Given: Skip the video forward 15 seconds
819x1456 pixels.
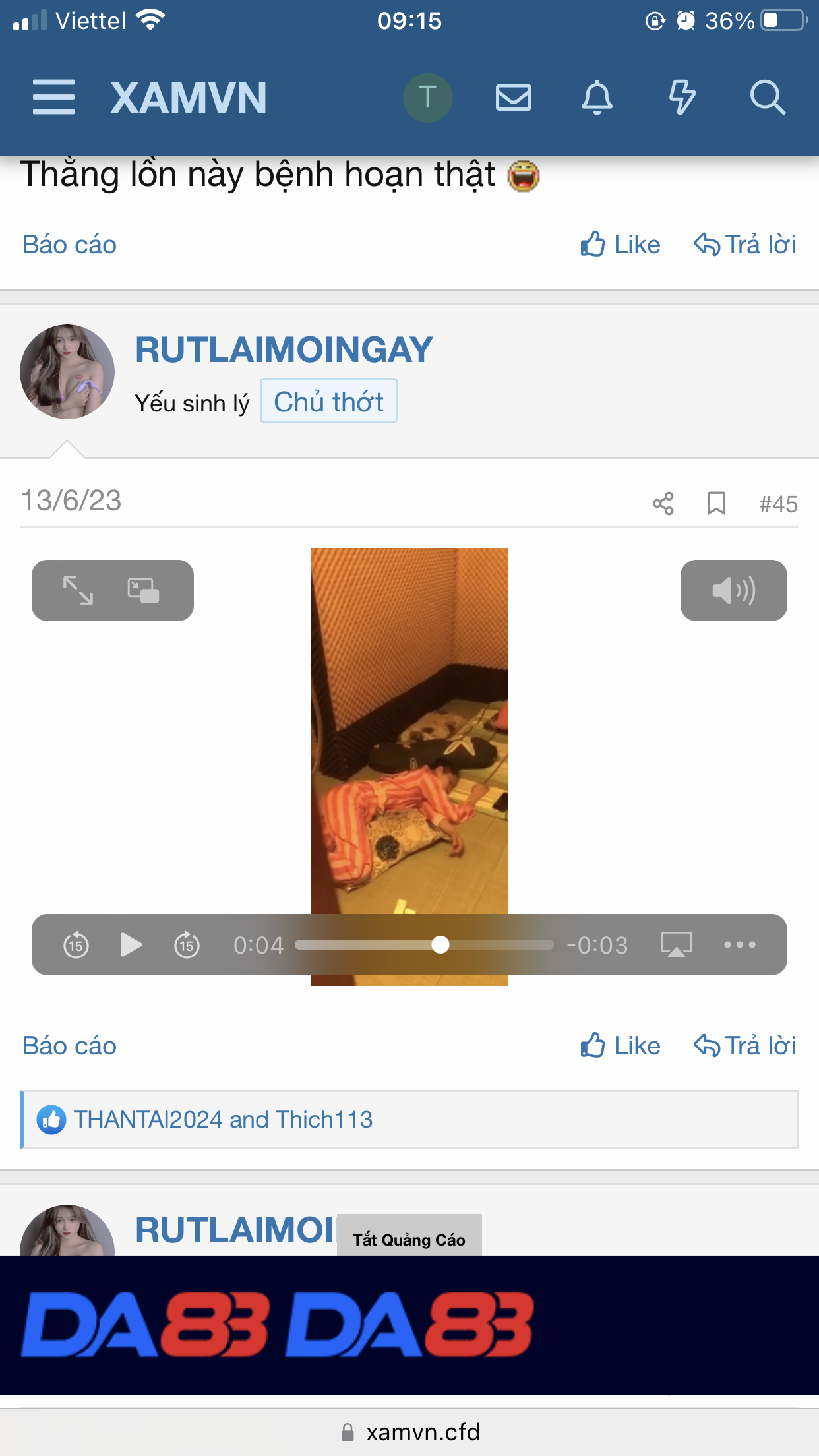Looking at the screenshot, I should (187, 945).
